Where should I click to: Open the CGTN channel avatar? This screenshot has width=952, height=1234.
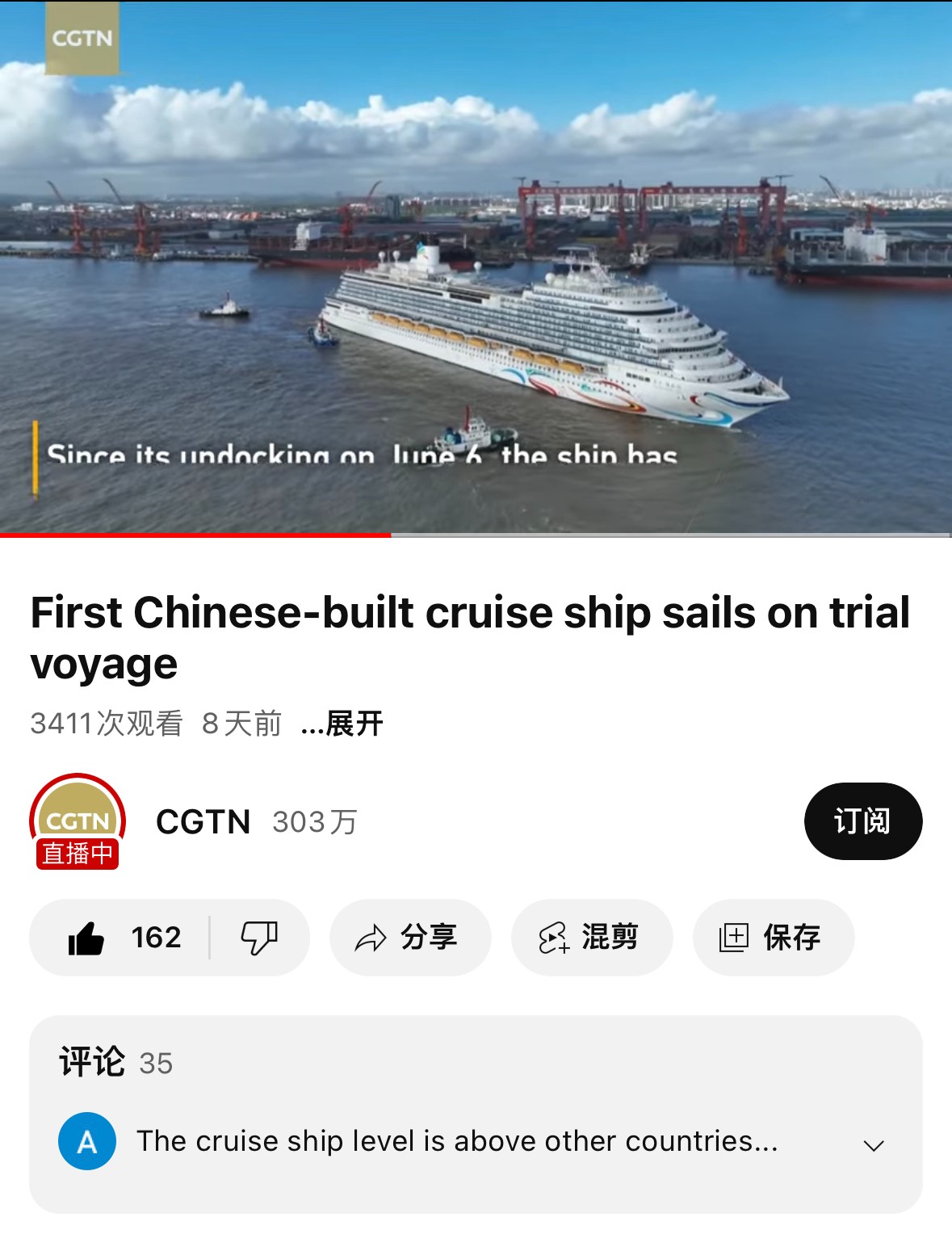coord(78,821)
